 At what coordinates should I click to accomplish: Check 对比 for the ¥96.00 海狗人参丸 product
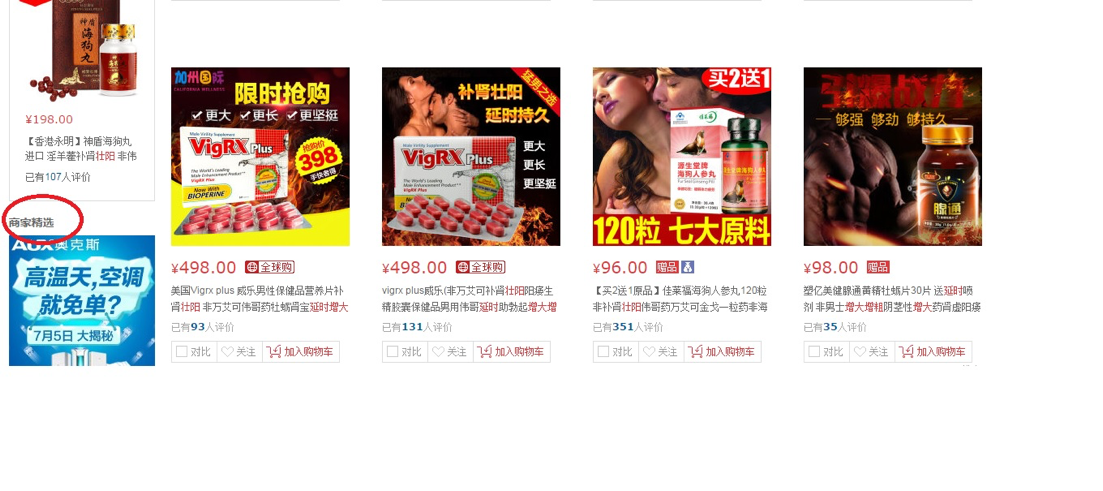click(x=603, y=352)
